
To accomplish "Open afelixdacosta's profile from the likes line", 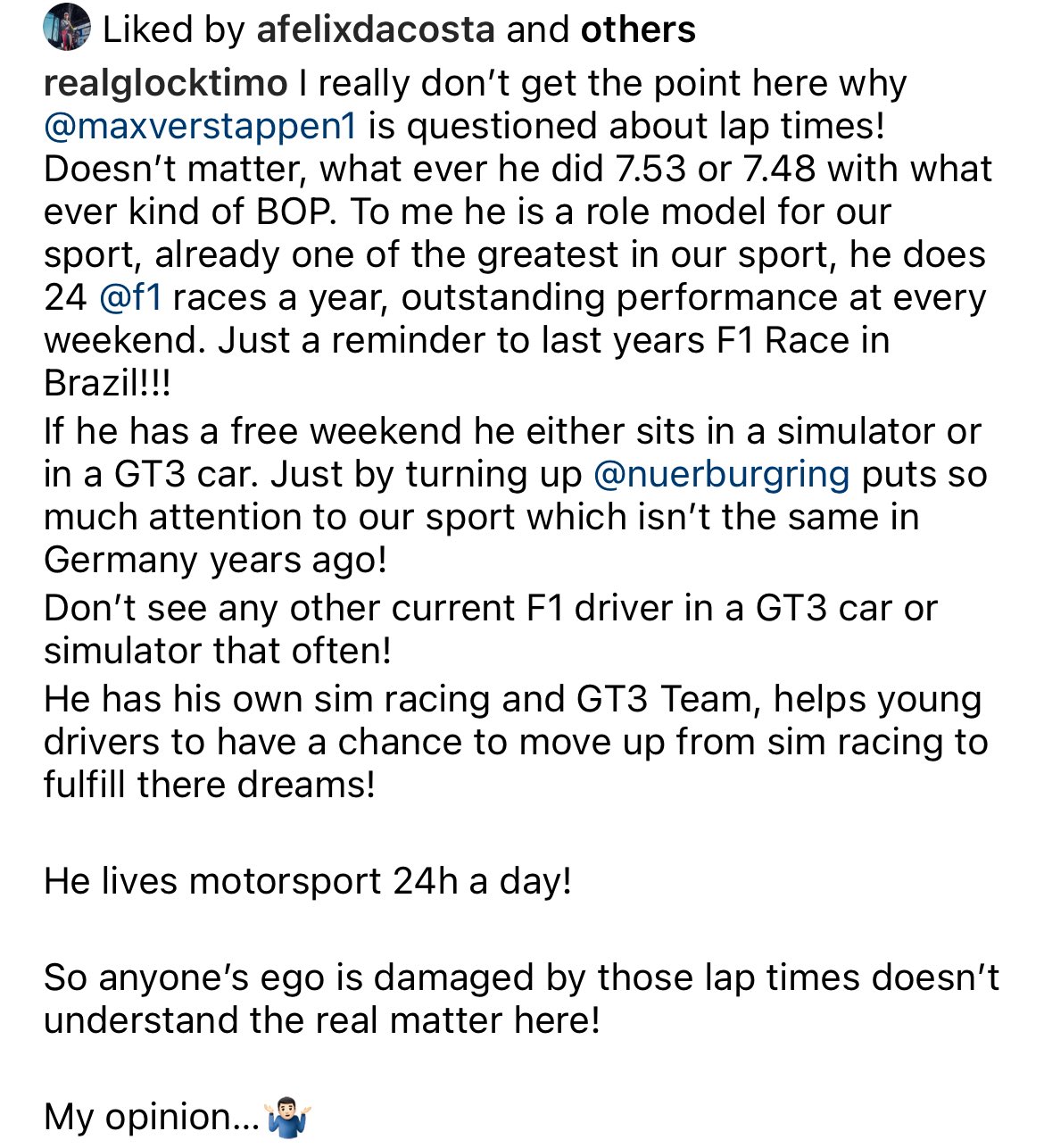I will [x=375, y=30].
